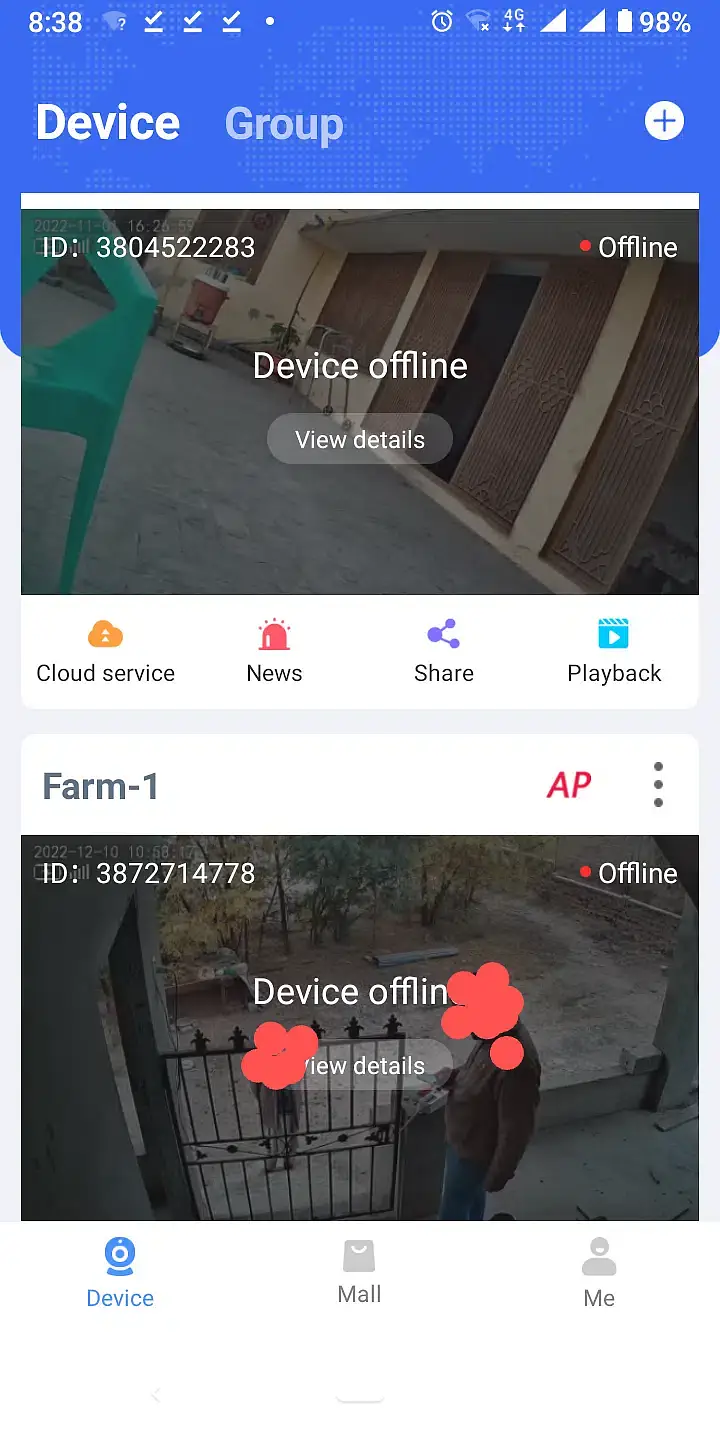This screenshot has height=1440, width=720.
Task: Switch to the Group tab
Action: point(284,124)
